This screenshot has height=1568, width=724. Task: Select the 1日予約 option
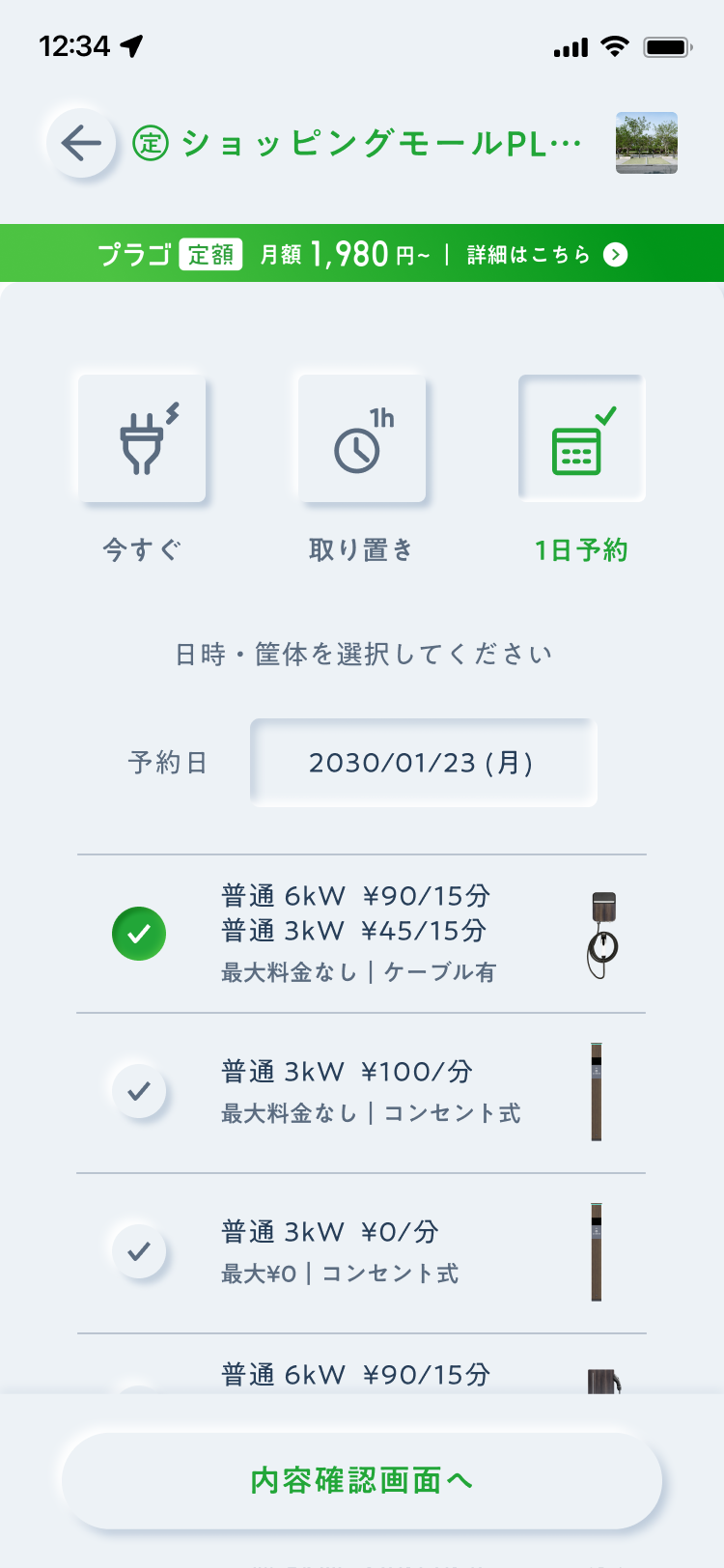click(582, 438)
